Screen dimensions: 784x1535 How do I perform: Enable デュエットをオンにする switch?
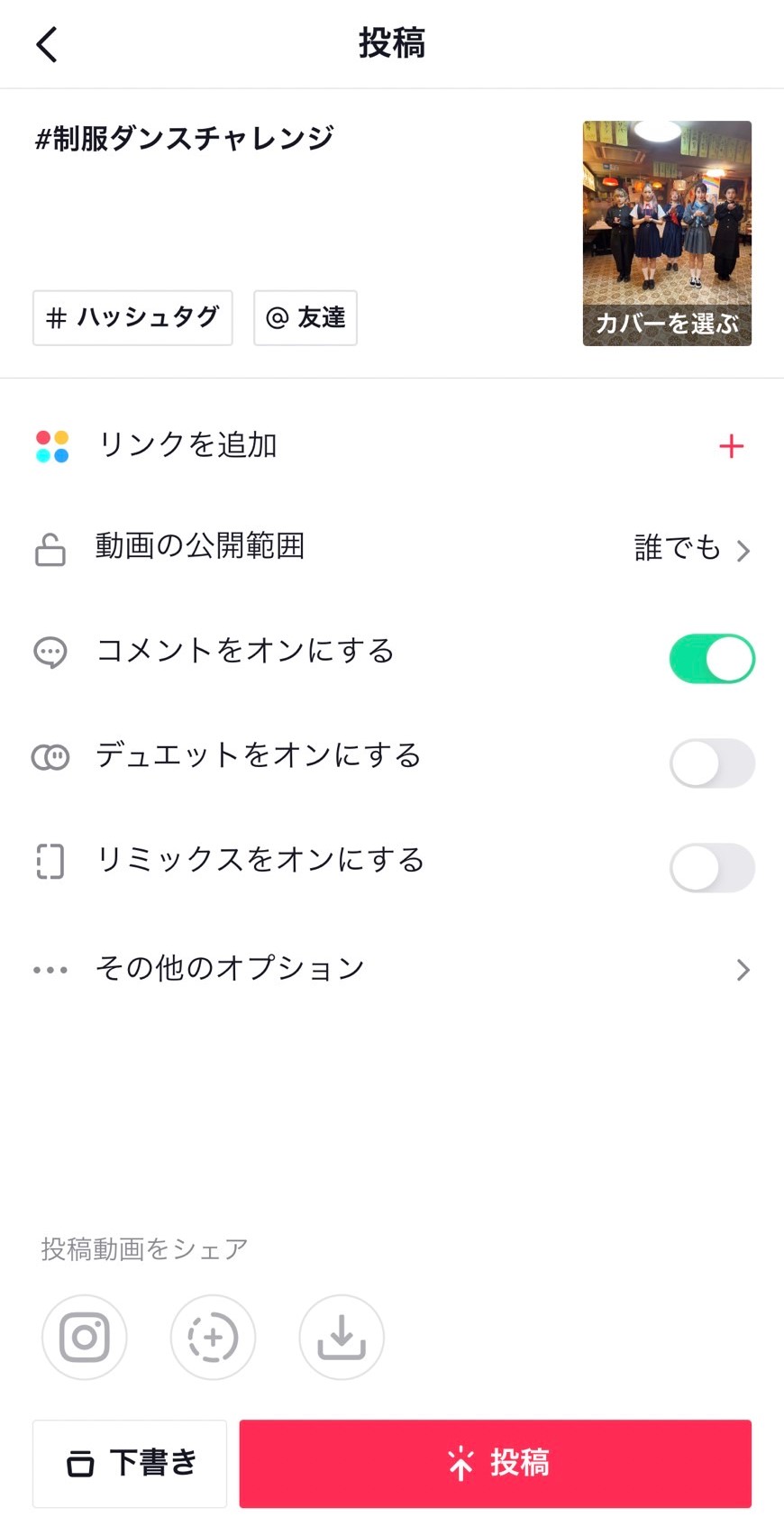click(x=711, y=763)
